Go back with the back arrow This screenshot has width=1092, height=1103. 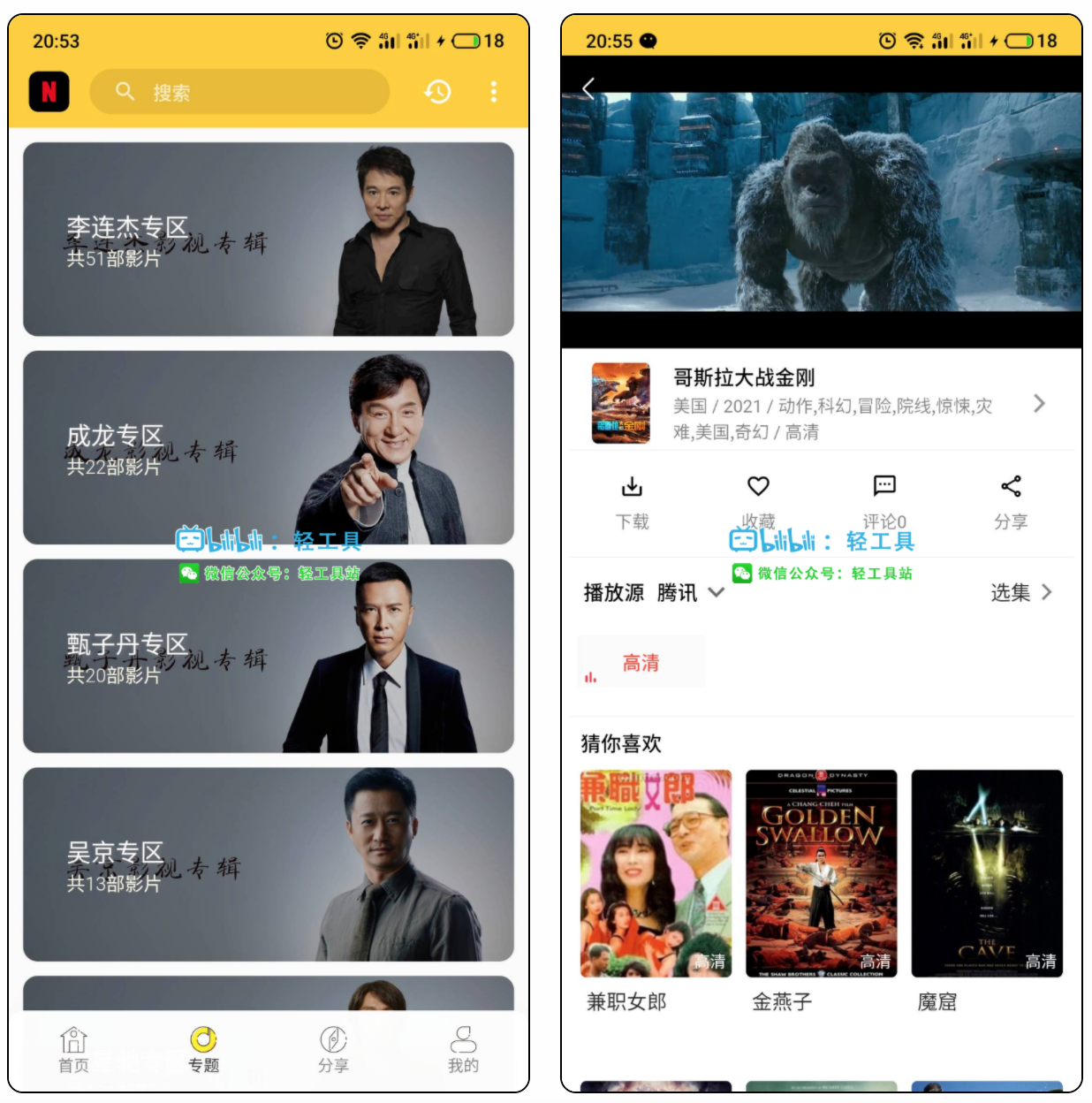click(x=589, y=88)
